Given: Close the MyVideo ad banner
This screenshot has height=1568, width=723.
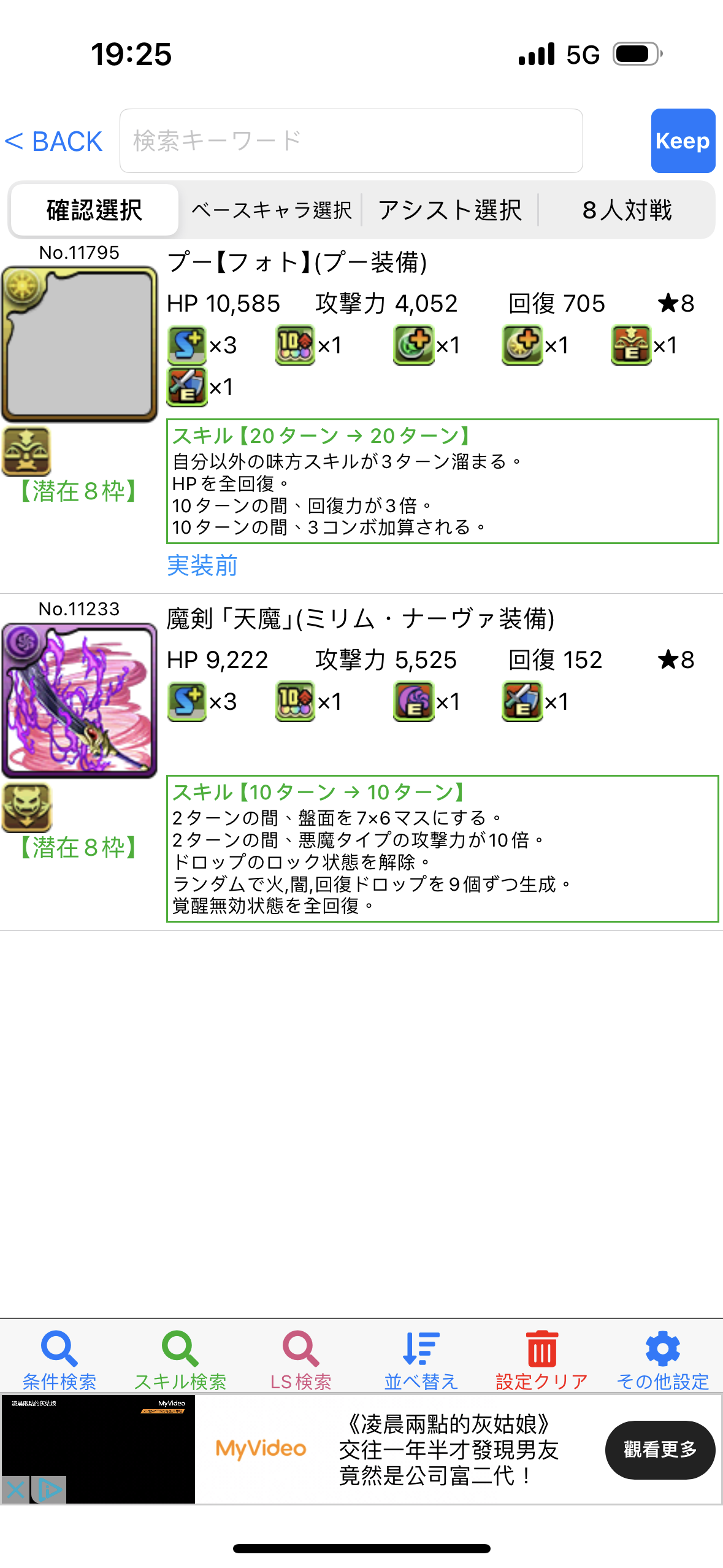Looking at the screenshot, I should (15, 1489).
